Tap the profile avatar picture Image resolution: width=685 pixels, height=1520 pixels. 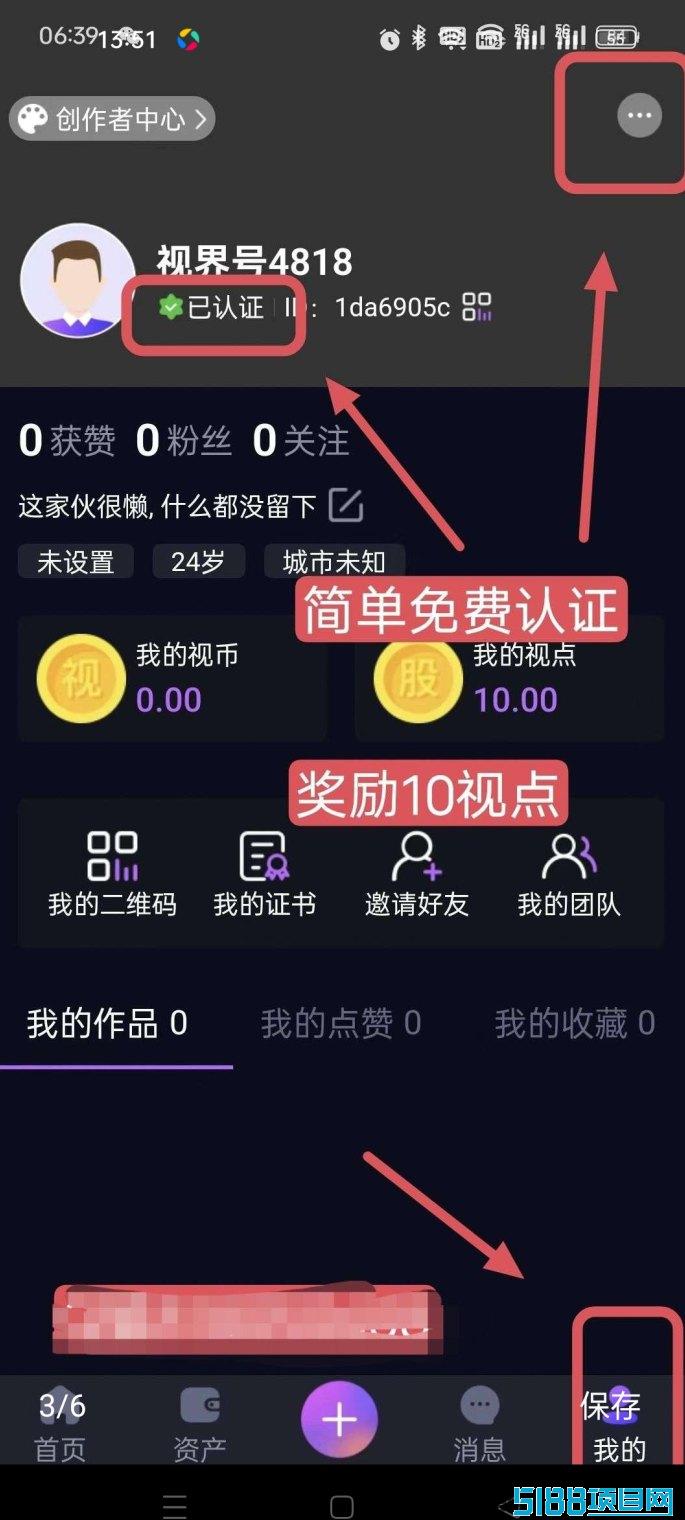[x=78, y=281]
